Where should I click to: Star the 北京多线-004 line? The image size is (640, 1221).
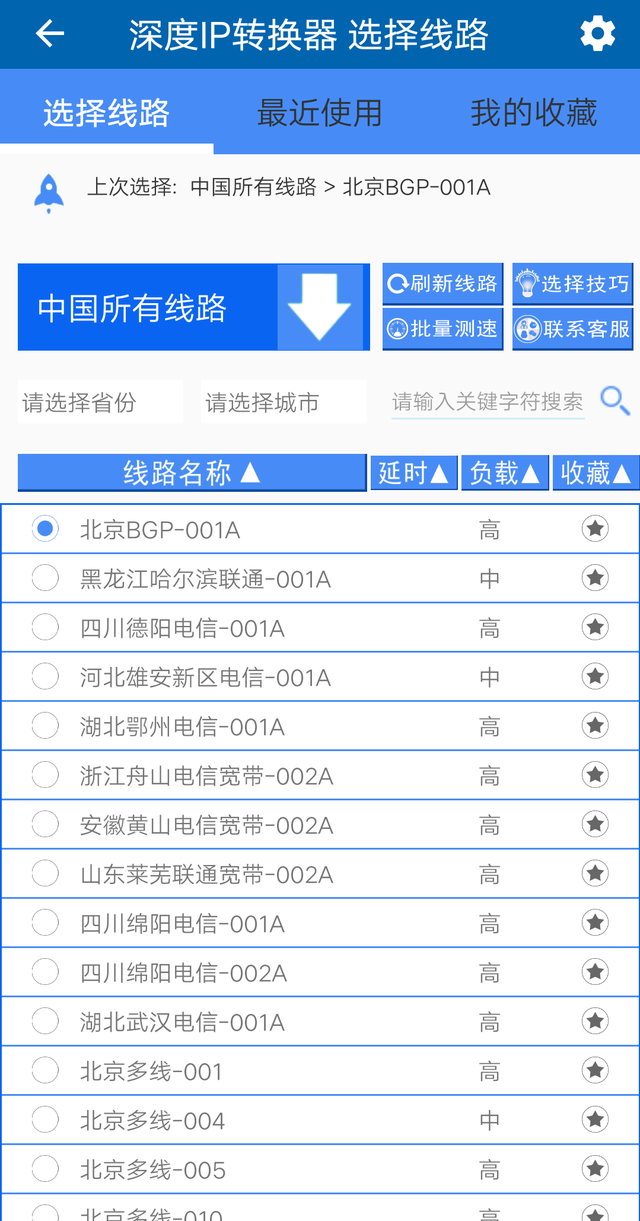click(x=595, y=1120)
